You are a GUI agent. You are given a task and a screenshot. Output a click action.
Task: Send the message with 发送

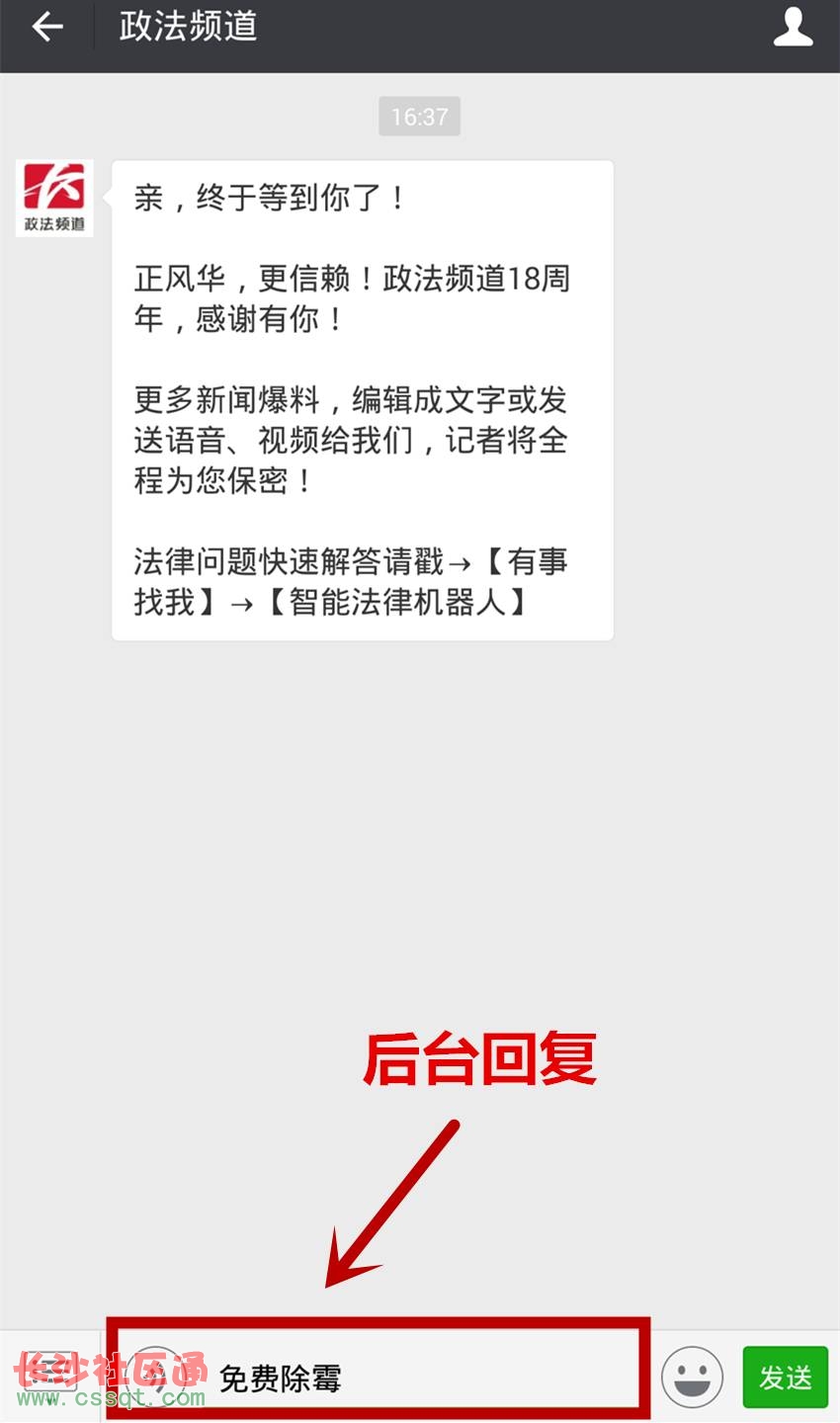(785, 1377)
